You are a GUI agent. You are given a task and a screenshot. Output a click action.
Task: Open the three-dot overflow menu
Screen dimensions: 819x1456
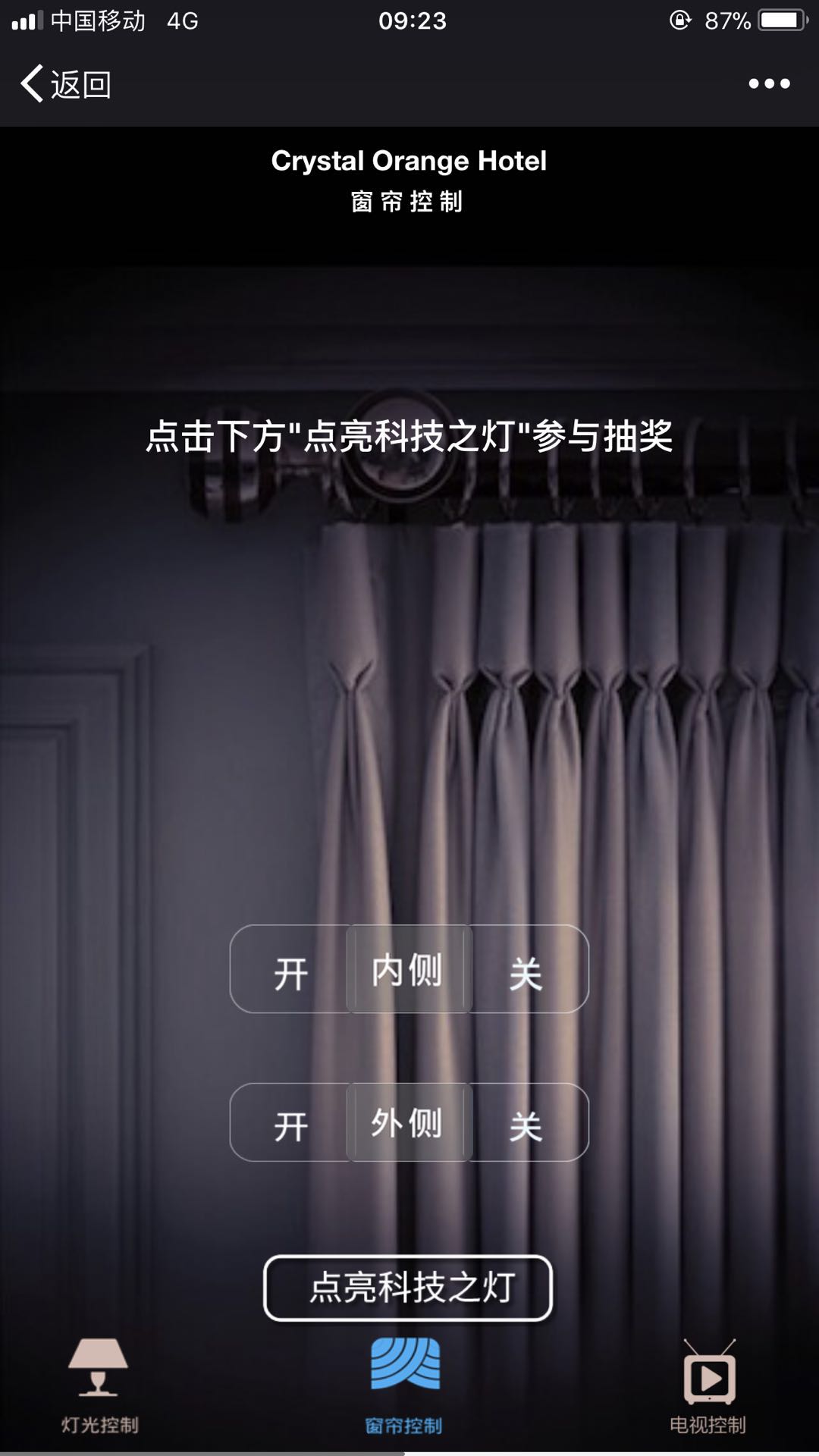point(769,84)
